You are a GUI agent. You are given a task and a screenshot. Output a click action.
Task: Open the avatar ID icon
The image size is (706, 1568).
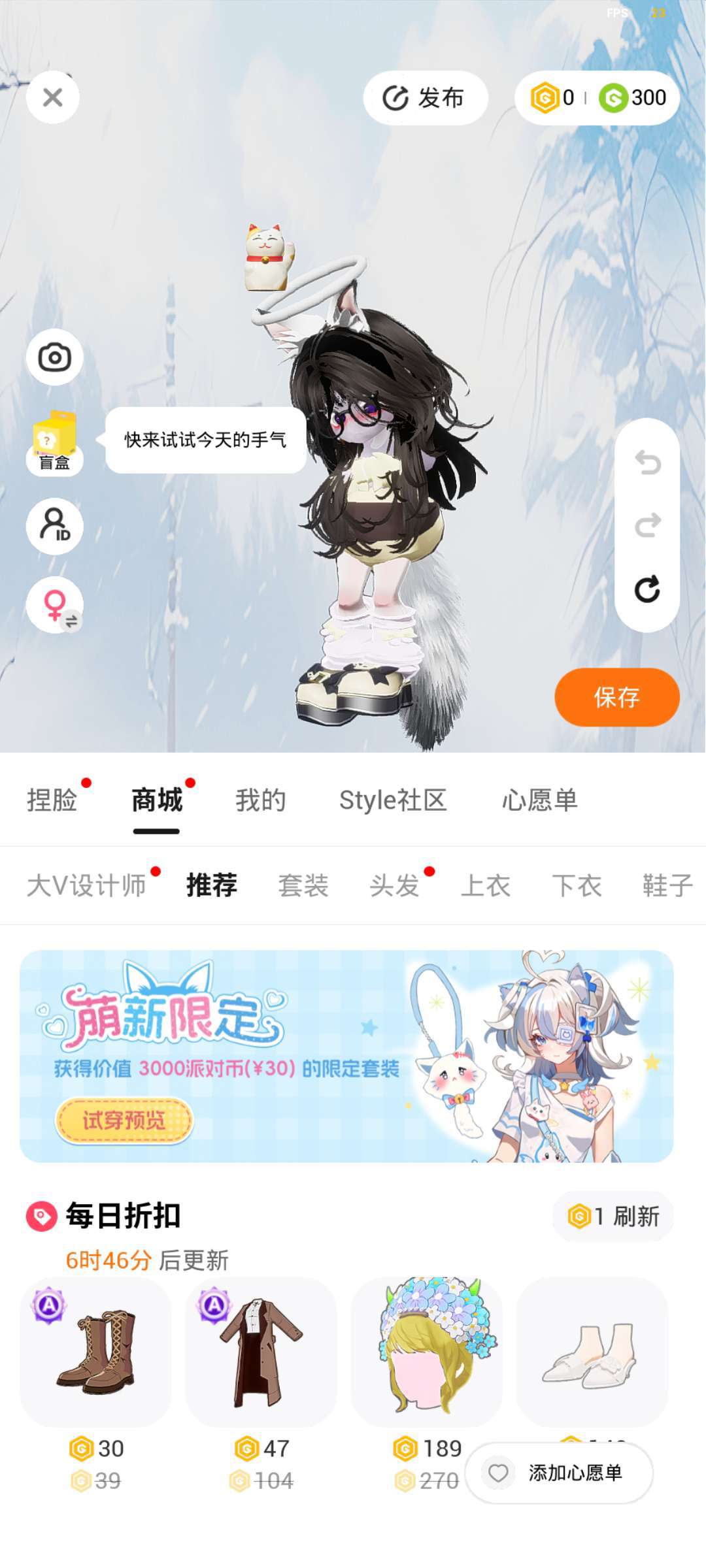[54, 526]
